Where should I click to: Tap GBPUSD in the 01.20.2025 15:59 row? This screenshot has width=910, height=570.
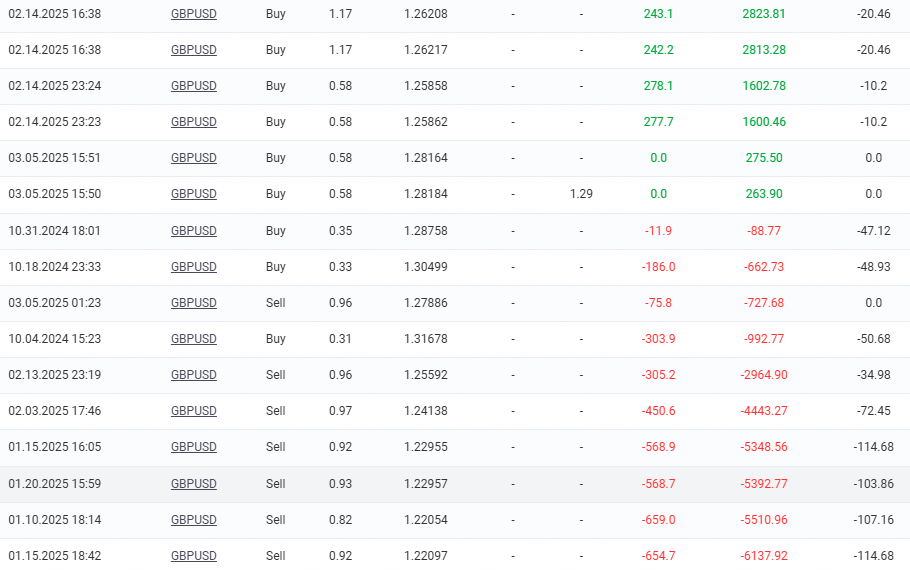coord(193,484)
